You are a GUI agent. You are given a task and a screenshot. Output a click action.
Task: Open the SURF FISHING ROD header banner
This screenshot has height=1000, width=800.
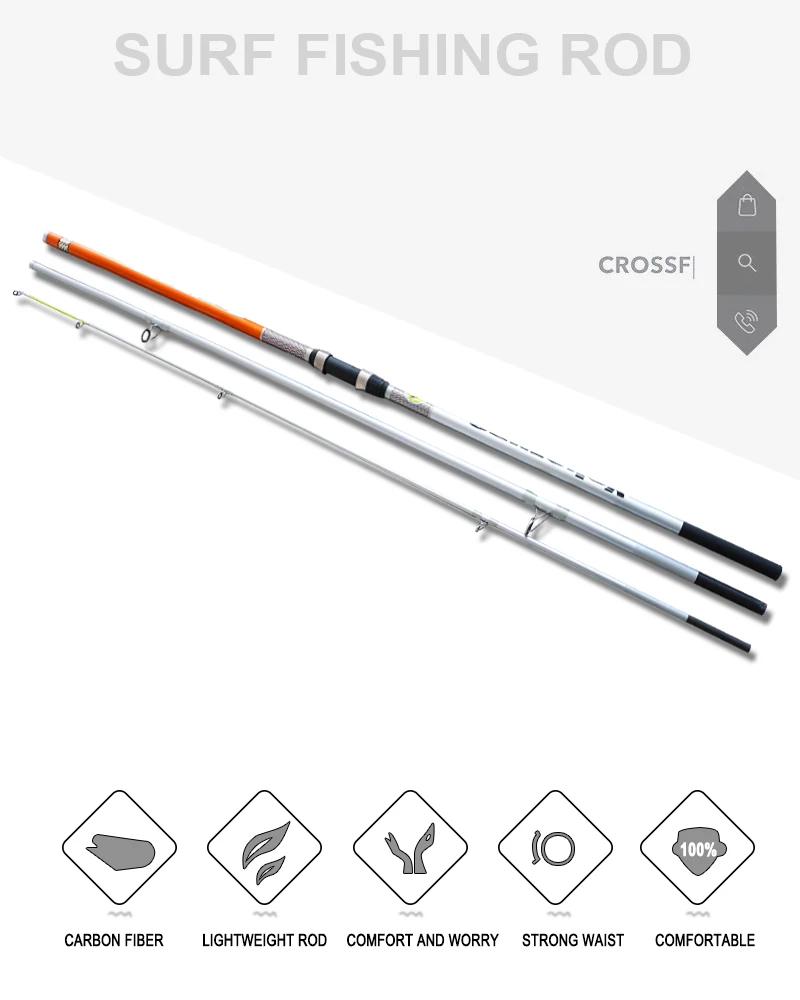(x=400, y=57)
